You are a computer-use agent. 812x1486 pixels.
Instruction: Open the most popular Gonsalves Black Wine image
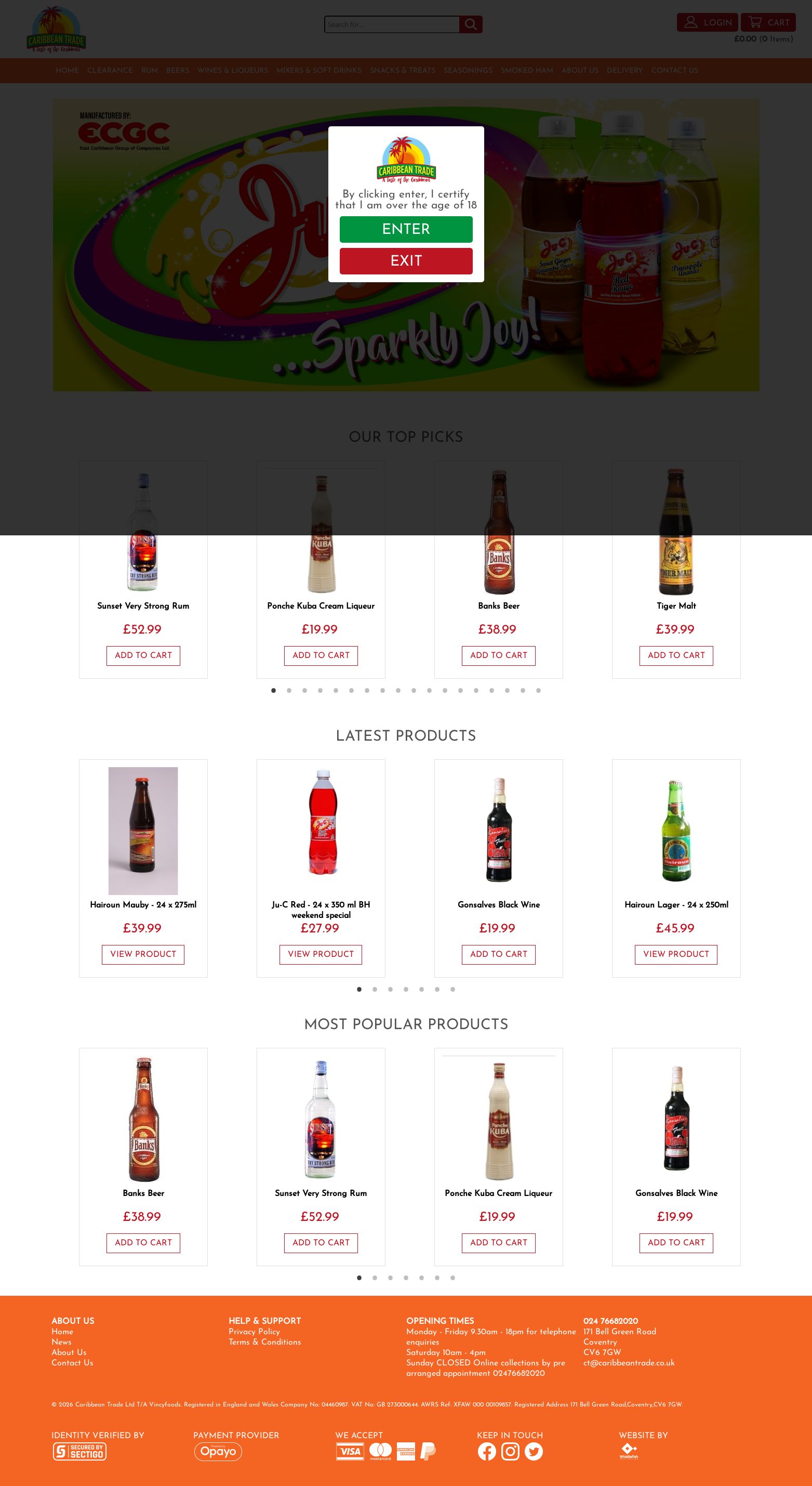point(676,1118)
